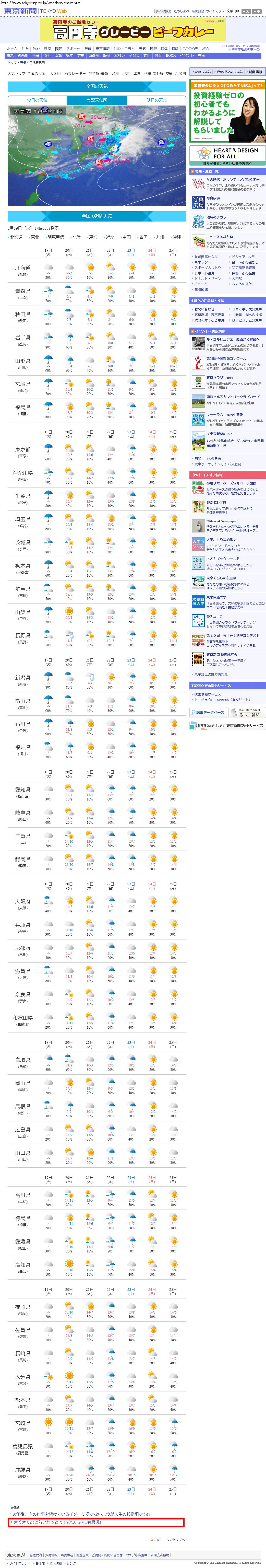This screenshot has height=1568, width=266.
Task: Switch to the 明日の天気 tab
Action: pos(156,100)
